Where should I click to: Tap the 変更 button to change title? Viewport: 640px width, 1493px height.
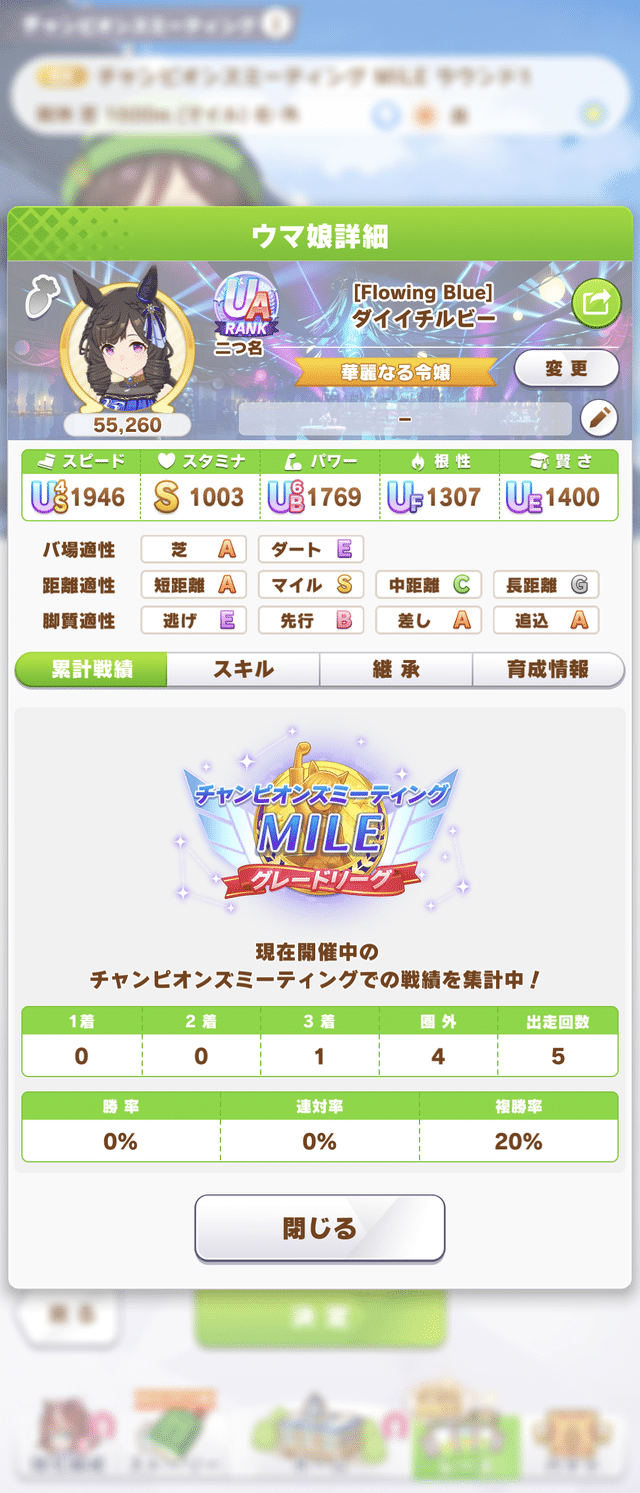(566, 369)
